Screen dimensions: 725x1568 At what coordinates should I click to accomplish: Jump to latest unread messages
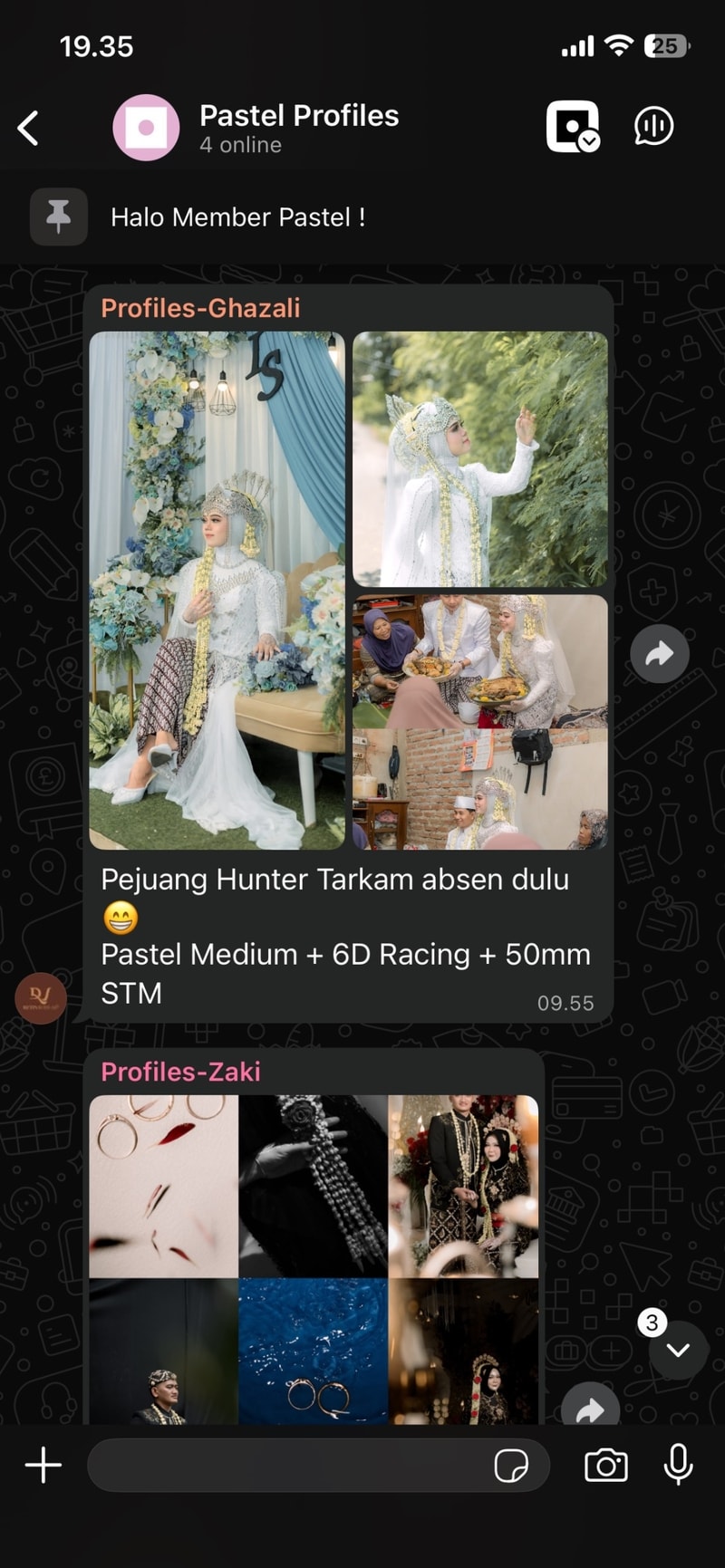[677, 1350]
